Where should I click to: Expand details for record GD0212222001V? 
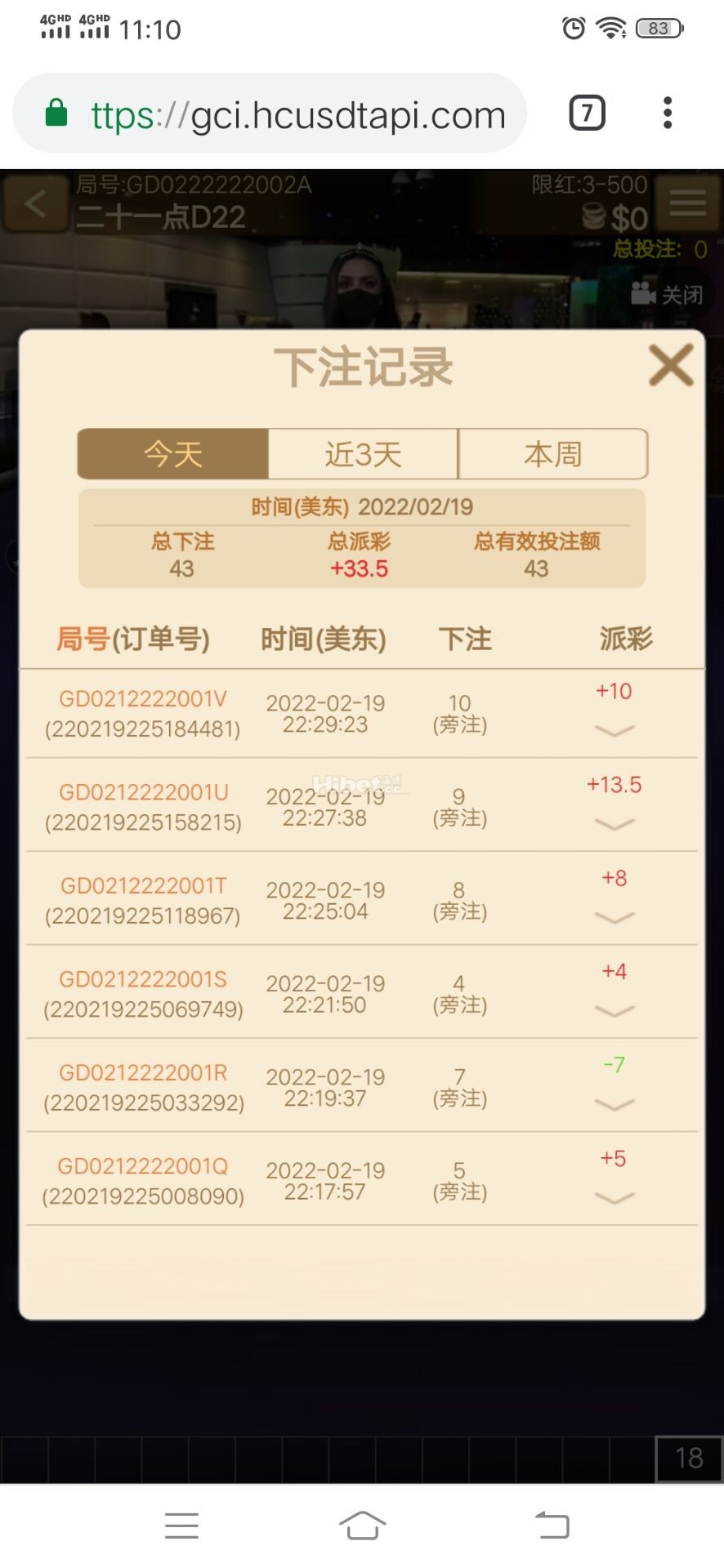(x=614, y=730)
